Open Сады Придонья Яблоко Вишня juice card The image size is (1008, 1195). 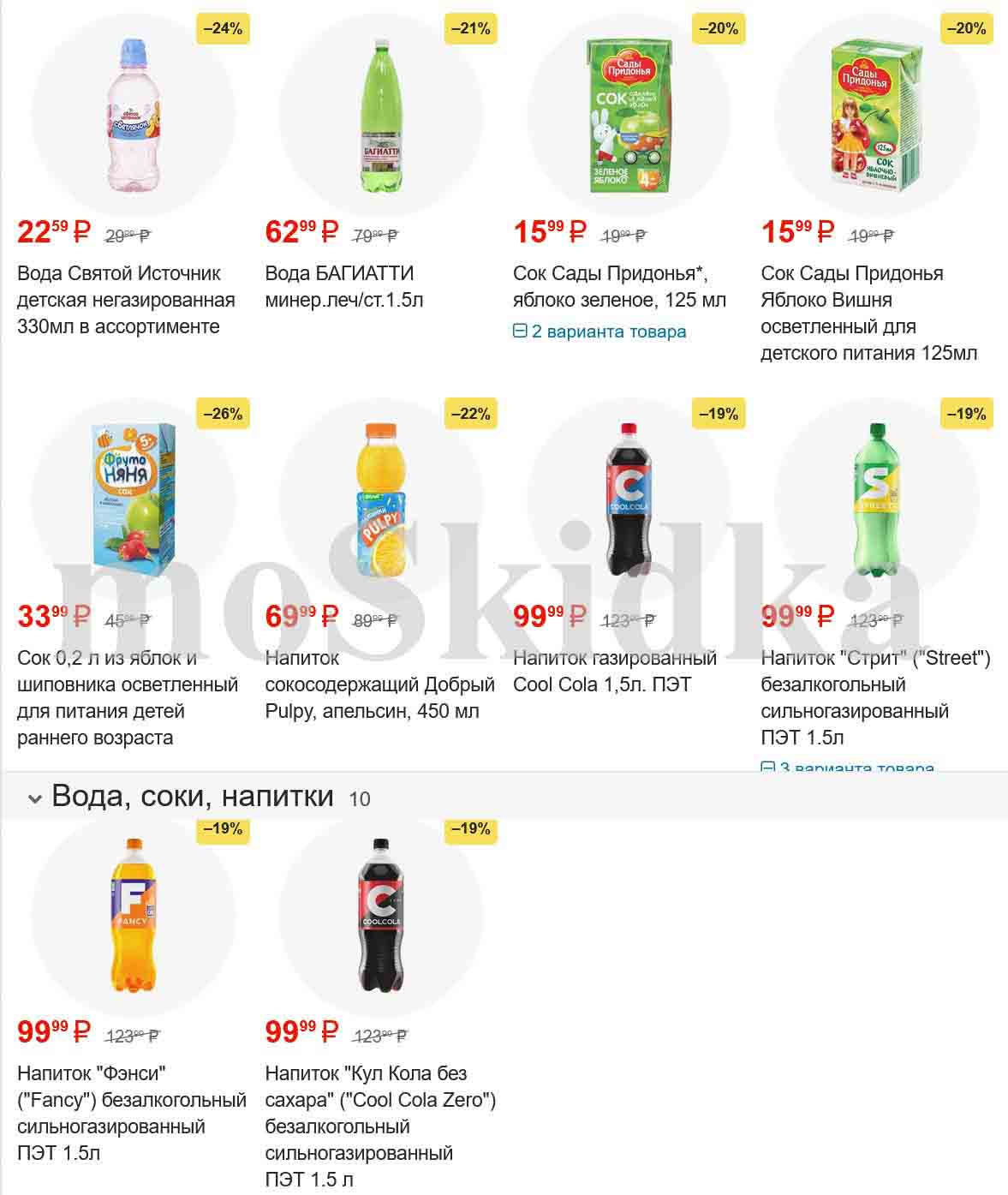pyautogui.click(x=868, y=313)
